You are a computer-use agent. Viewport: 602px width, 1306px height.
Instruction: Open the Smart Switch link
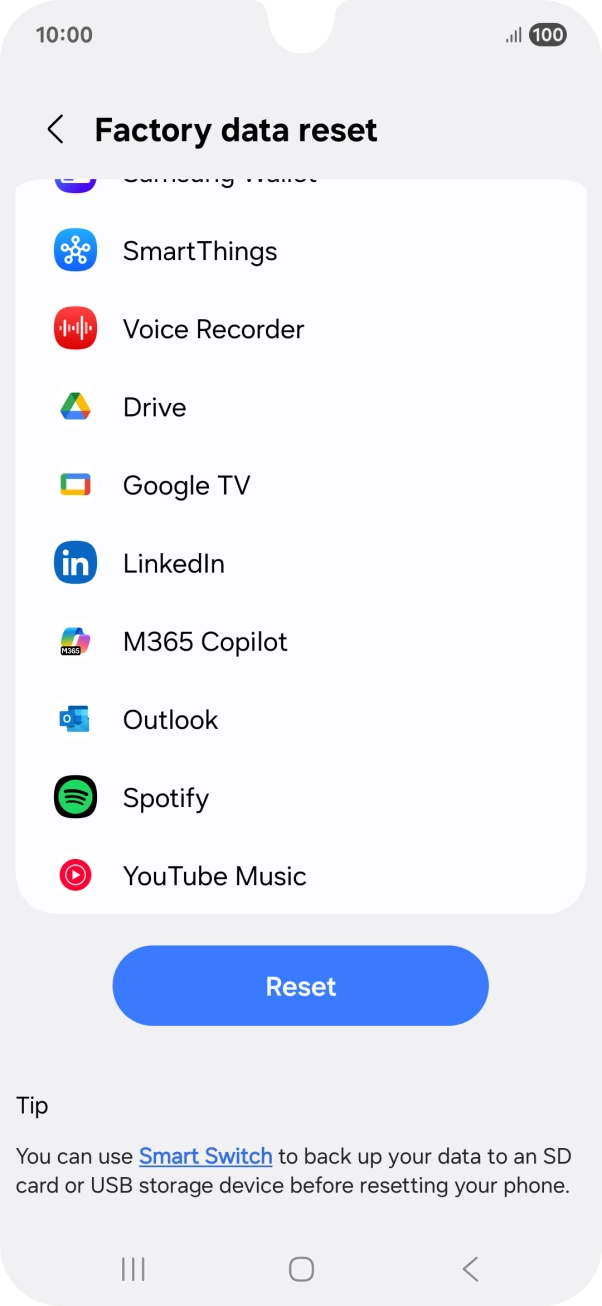point(205,1156)
